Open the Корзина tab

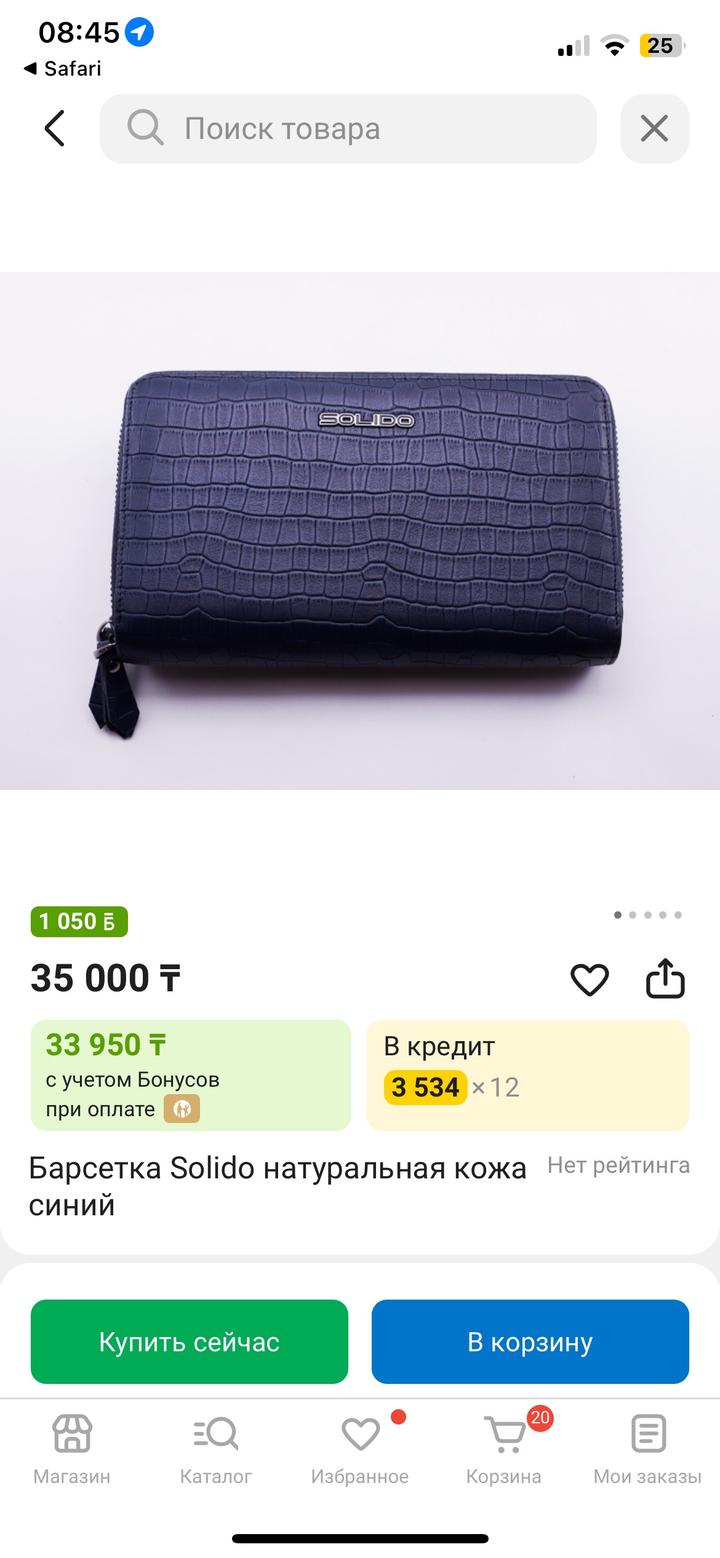coord(504,1449)
